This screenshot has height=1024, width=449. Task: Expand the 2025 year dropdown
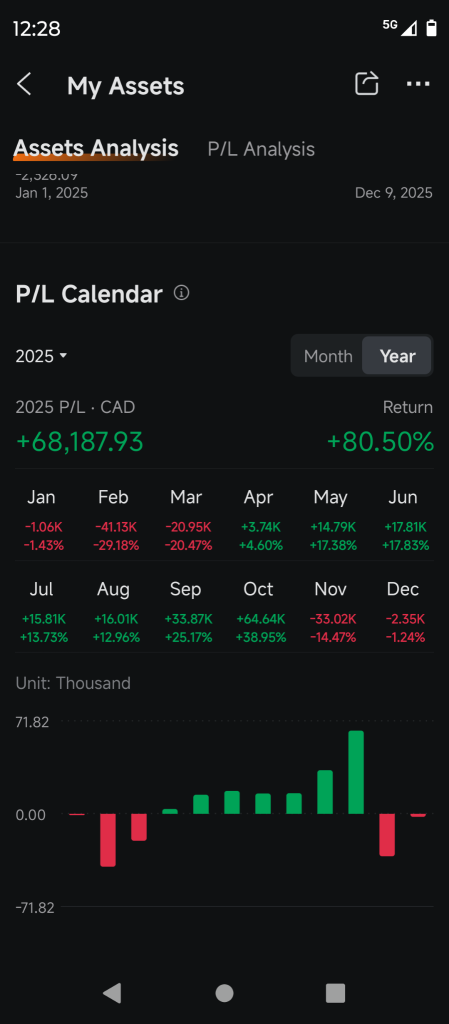[42, 356]
